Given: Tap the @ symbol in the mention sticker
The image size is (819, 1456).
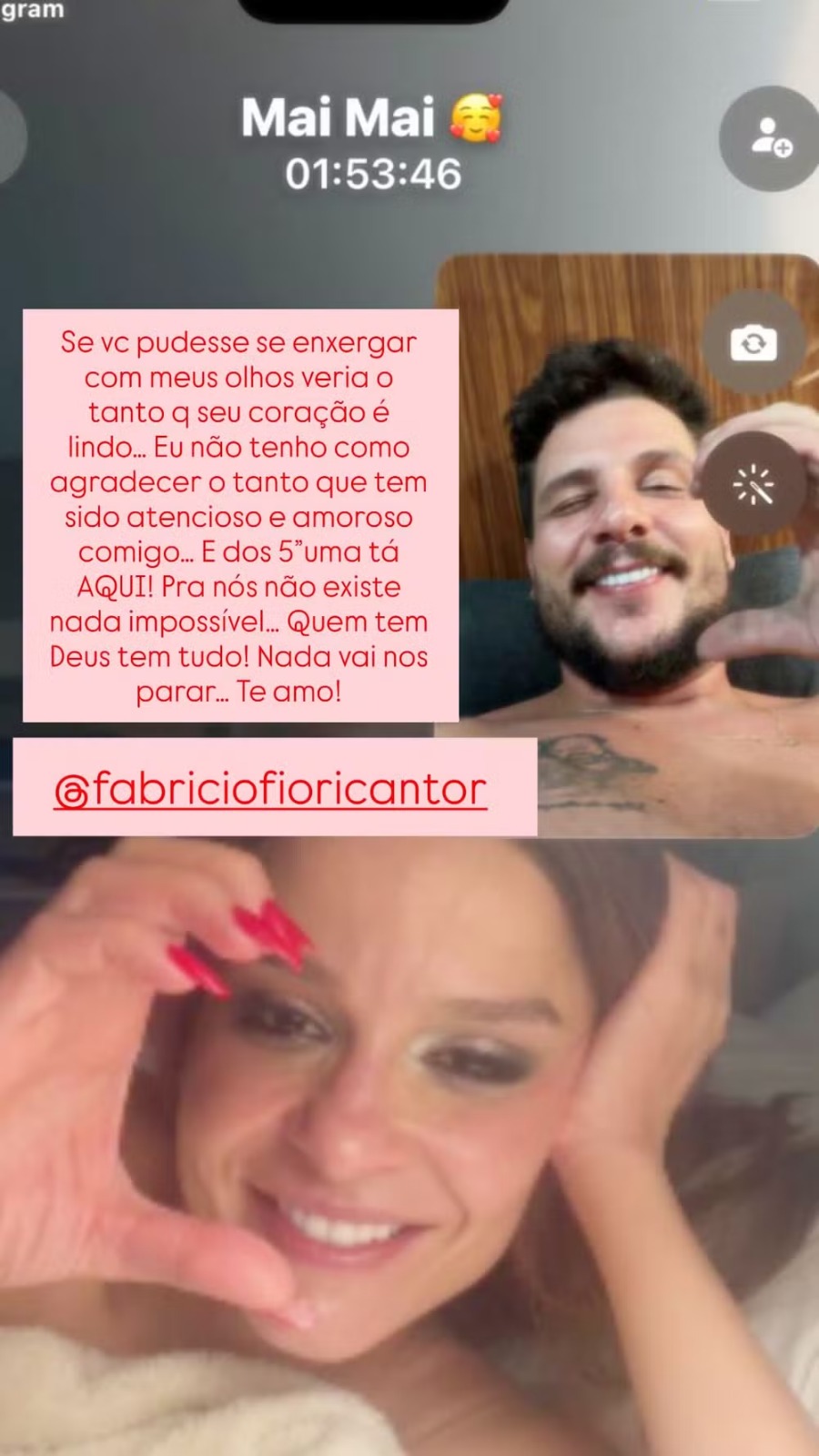Looking at the screenshot, I should (72, 790).
